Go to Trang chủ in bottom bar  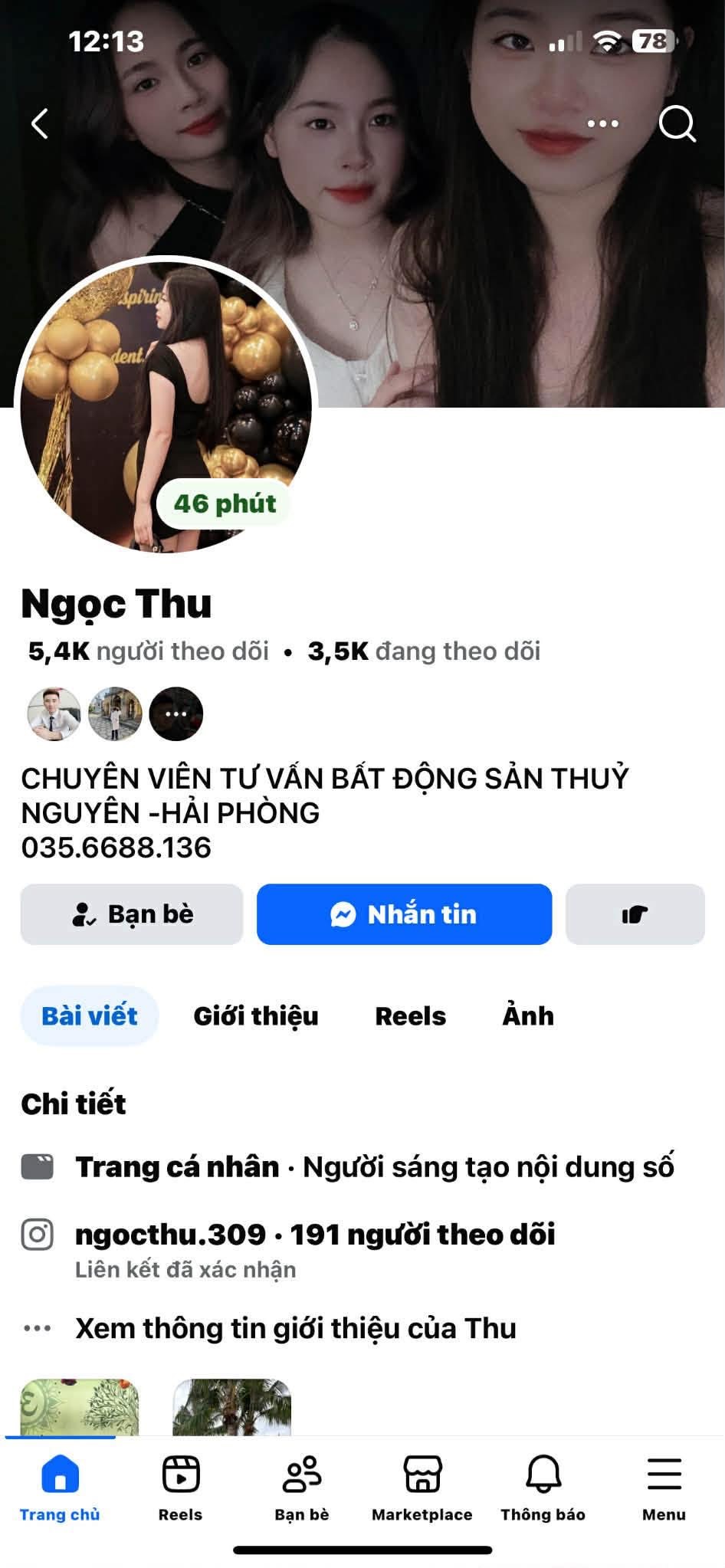coord(60,1487)
